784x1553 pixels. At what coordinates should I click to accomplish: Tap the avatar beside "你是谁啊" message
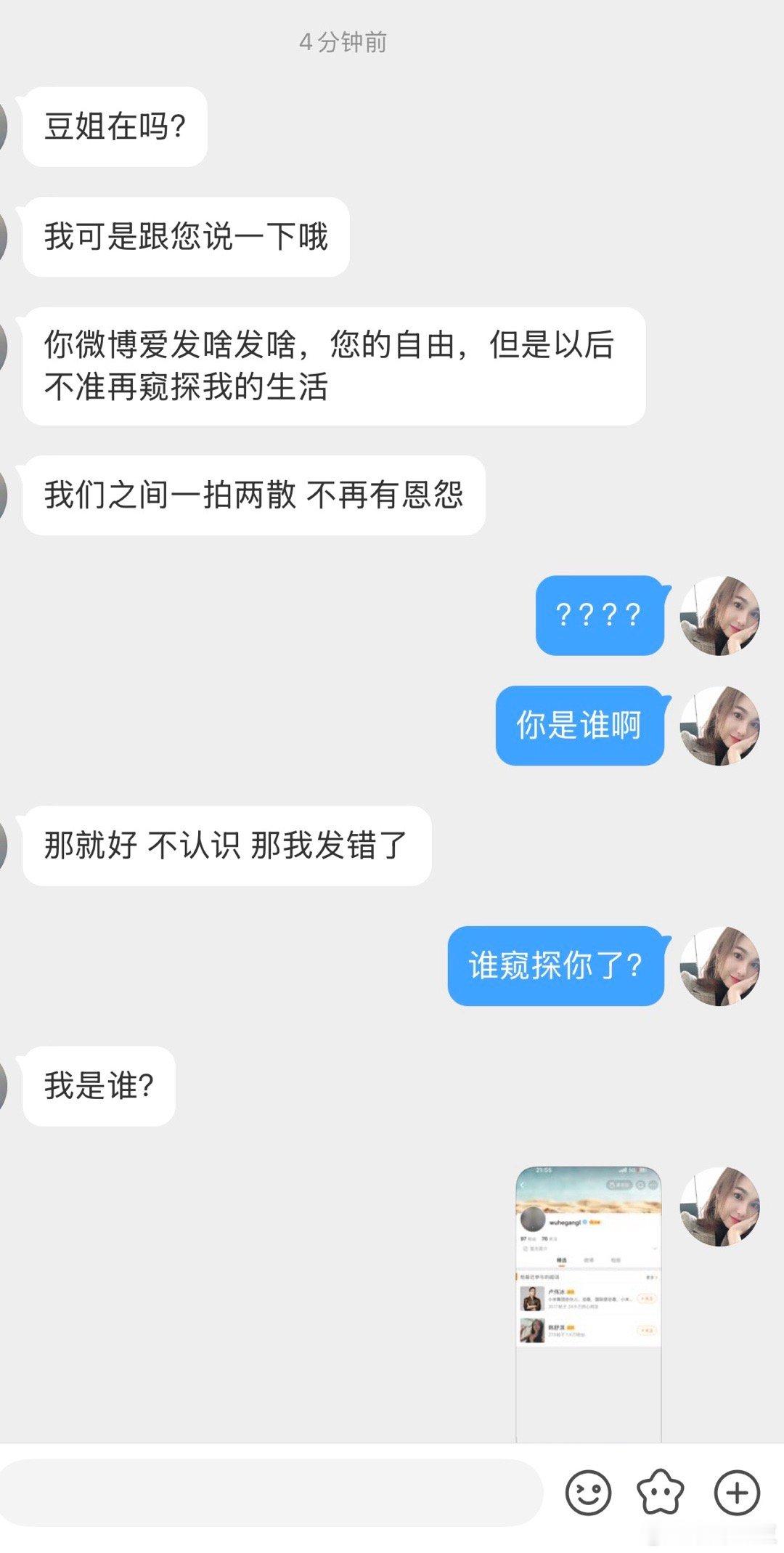tap(719, 726)
